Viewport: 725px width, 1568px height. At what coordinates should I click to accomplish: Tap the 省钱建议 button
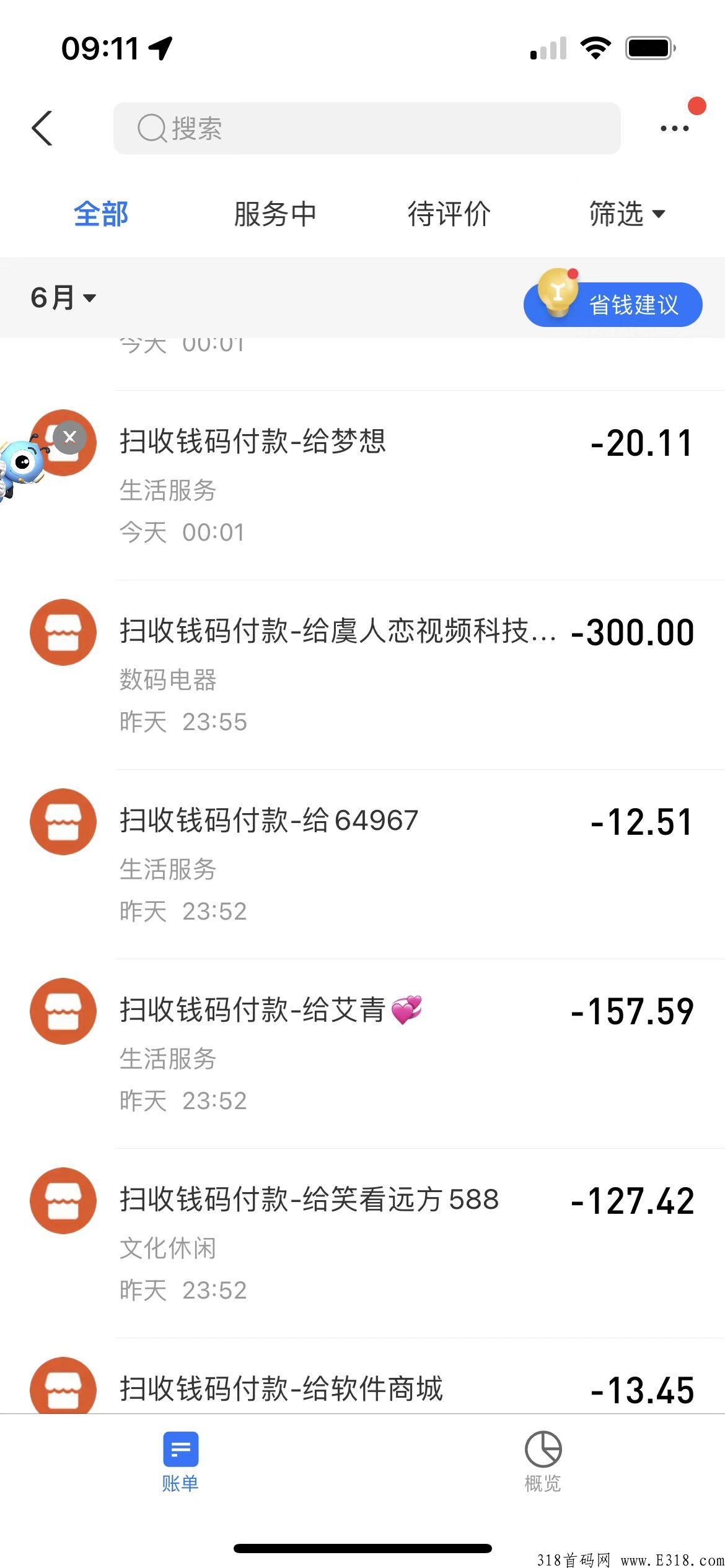click(613, 304)
